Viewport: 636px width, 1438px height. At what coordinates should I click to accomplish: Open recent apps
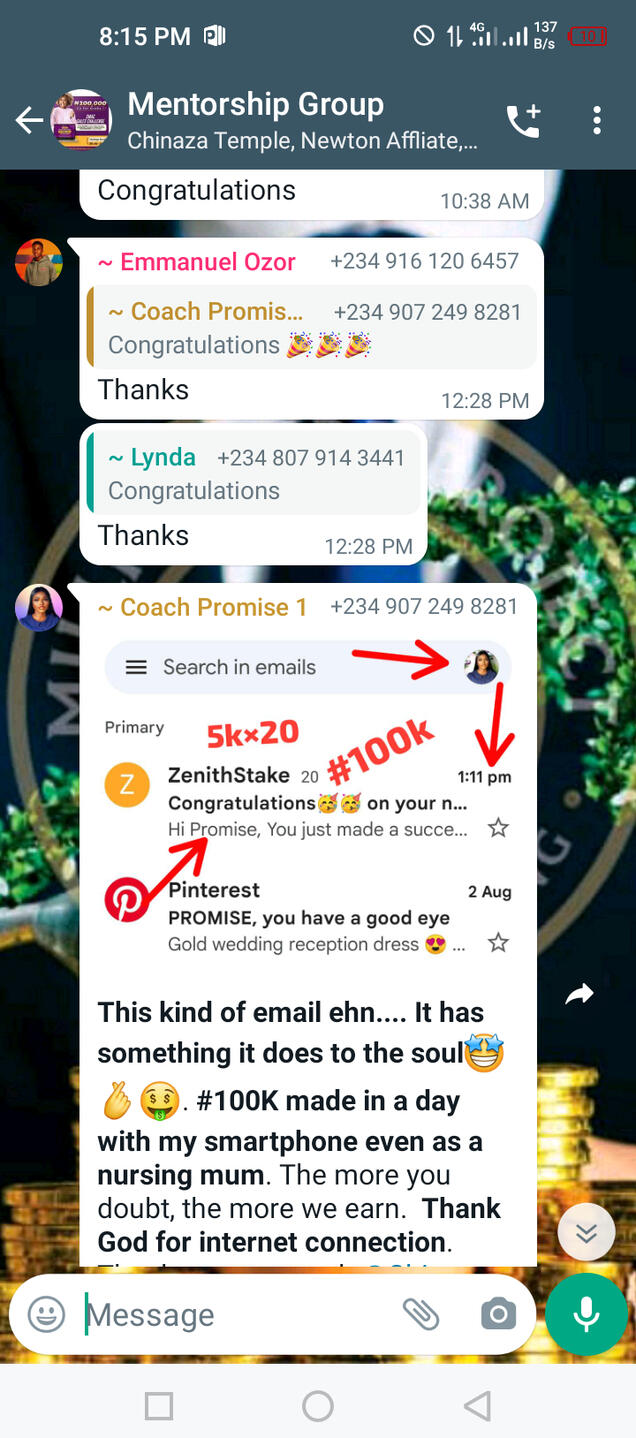pos(159,1406)
